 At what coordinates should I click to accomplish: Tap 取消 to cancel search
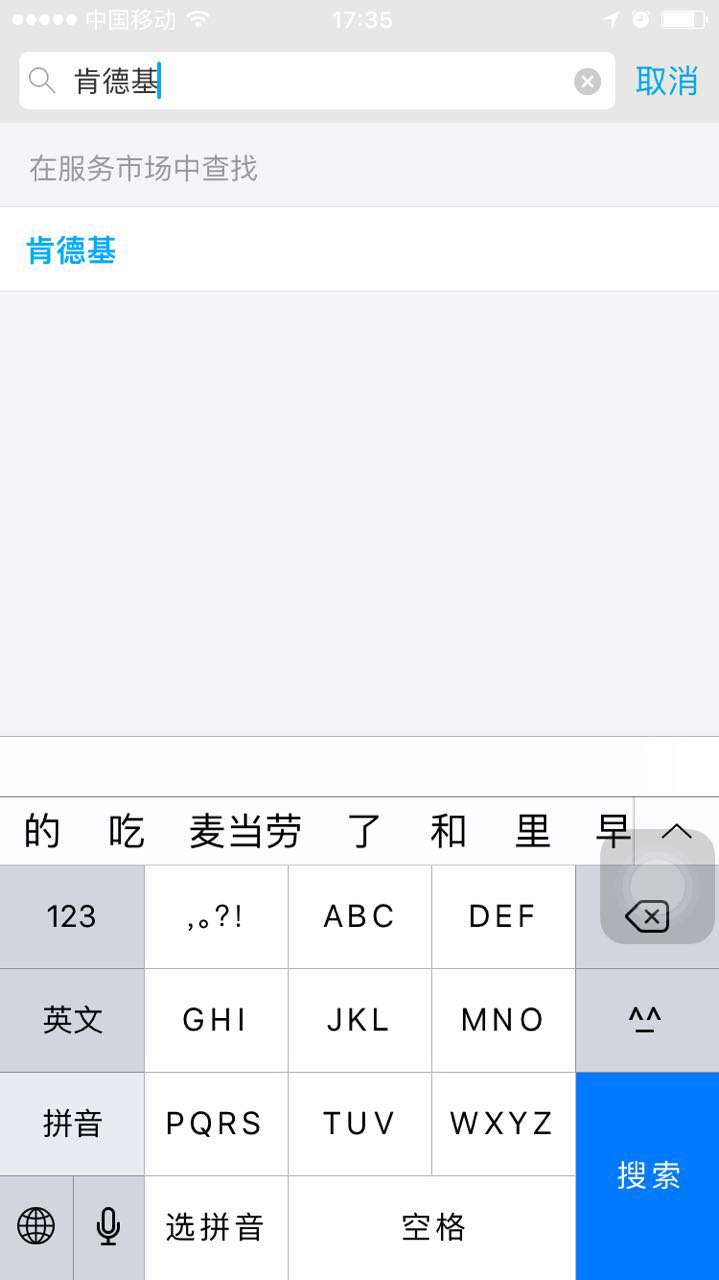[x=666, y=81]
